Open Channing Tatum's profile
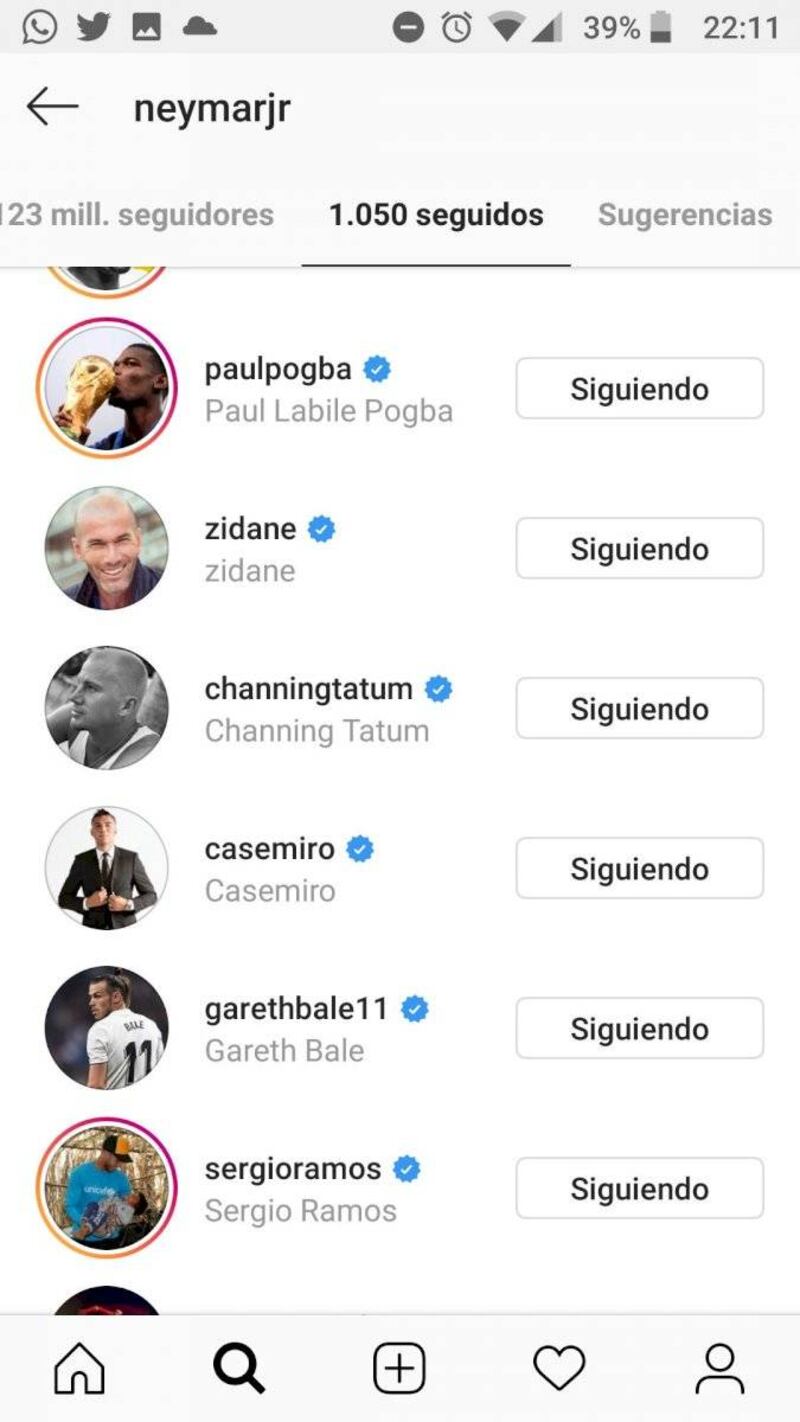This screenshot has height=1422, width=800. coord(308,689)
